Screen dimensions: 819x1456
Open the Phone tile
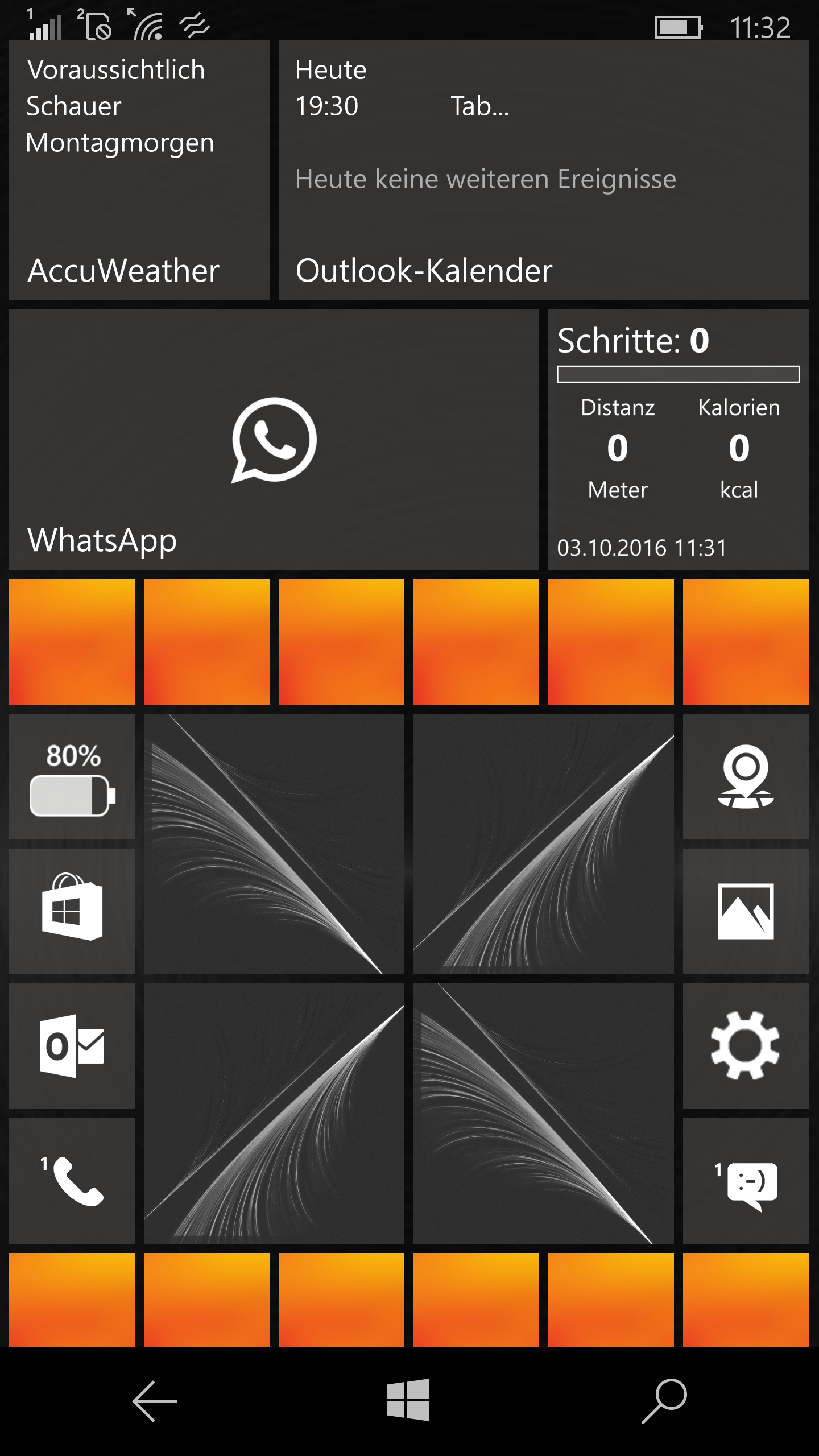[72, 1181]
